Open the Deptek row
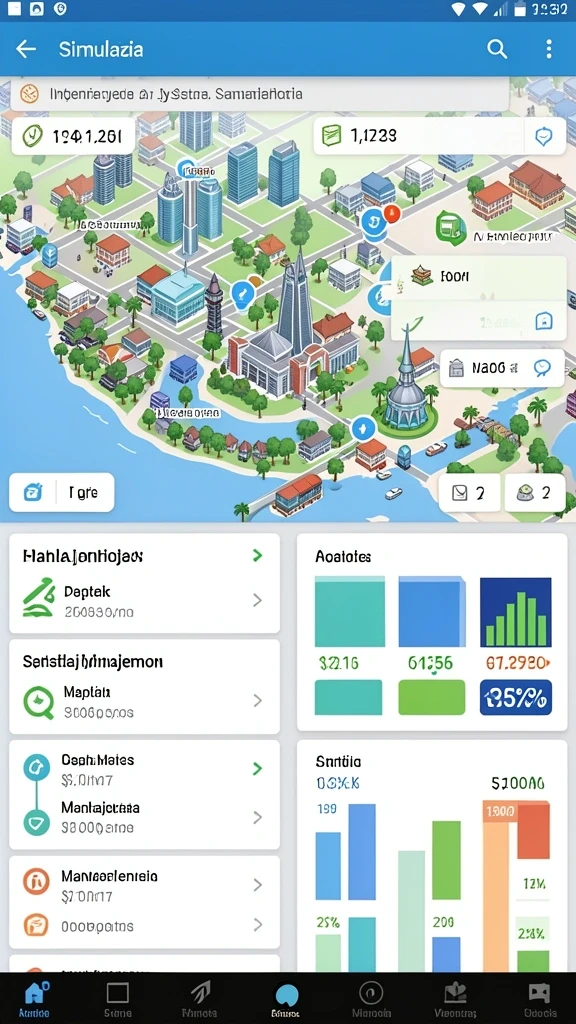This screenshot has width=576, height=1024. click(144, 601)
